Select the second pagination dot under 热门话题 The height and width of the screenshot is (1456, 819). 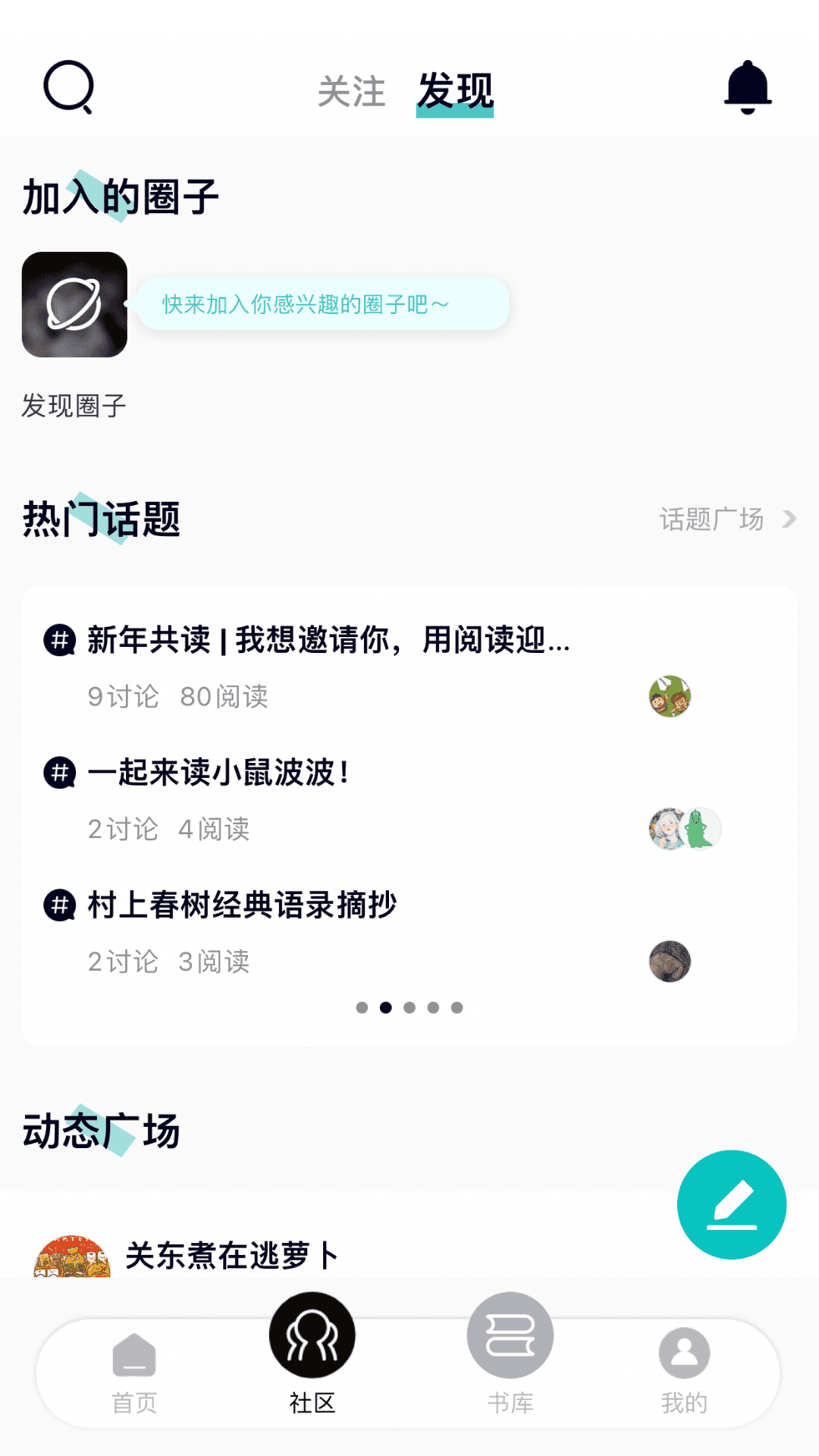point(385,1007)
